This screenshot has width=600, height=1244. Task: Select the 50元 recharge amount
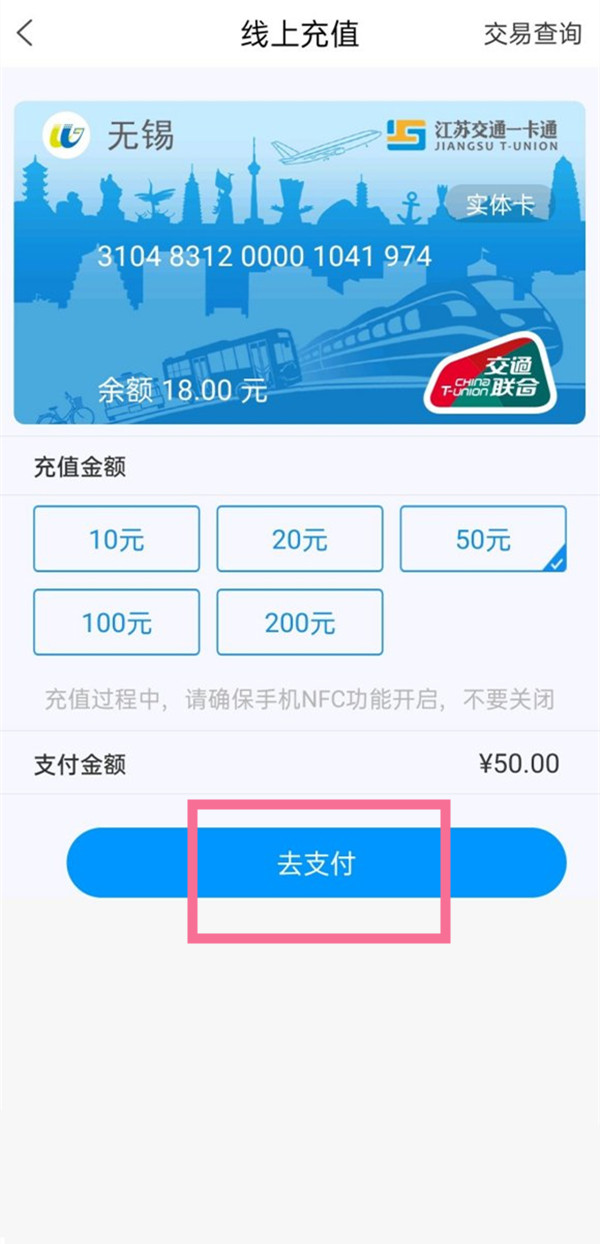pyautogui.click(x=483, y=539)
